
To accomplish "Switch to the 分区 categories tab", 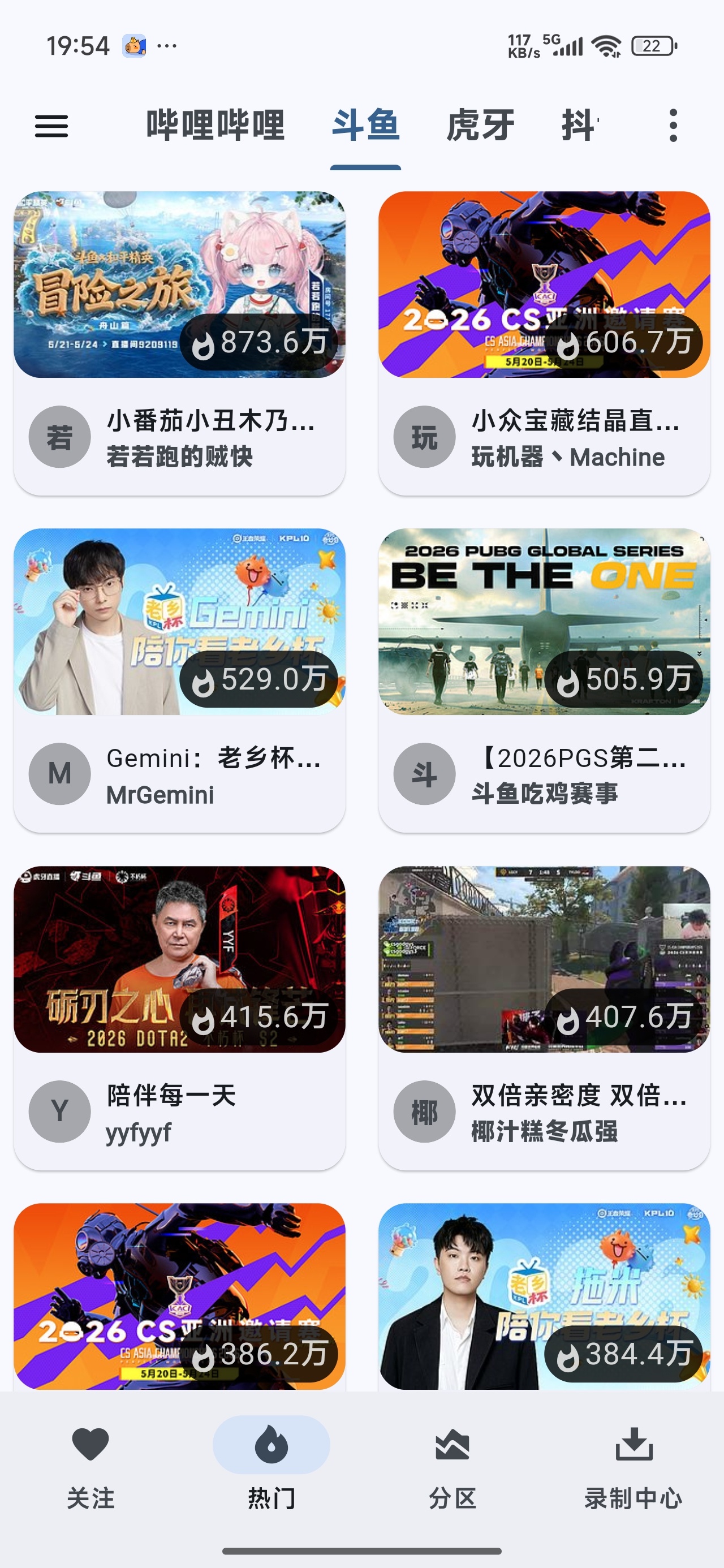I will pos(453,1467).
